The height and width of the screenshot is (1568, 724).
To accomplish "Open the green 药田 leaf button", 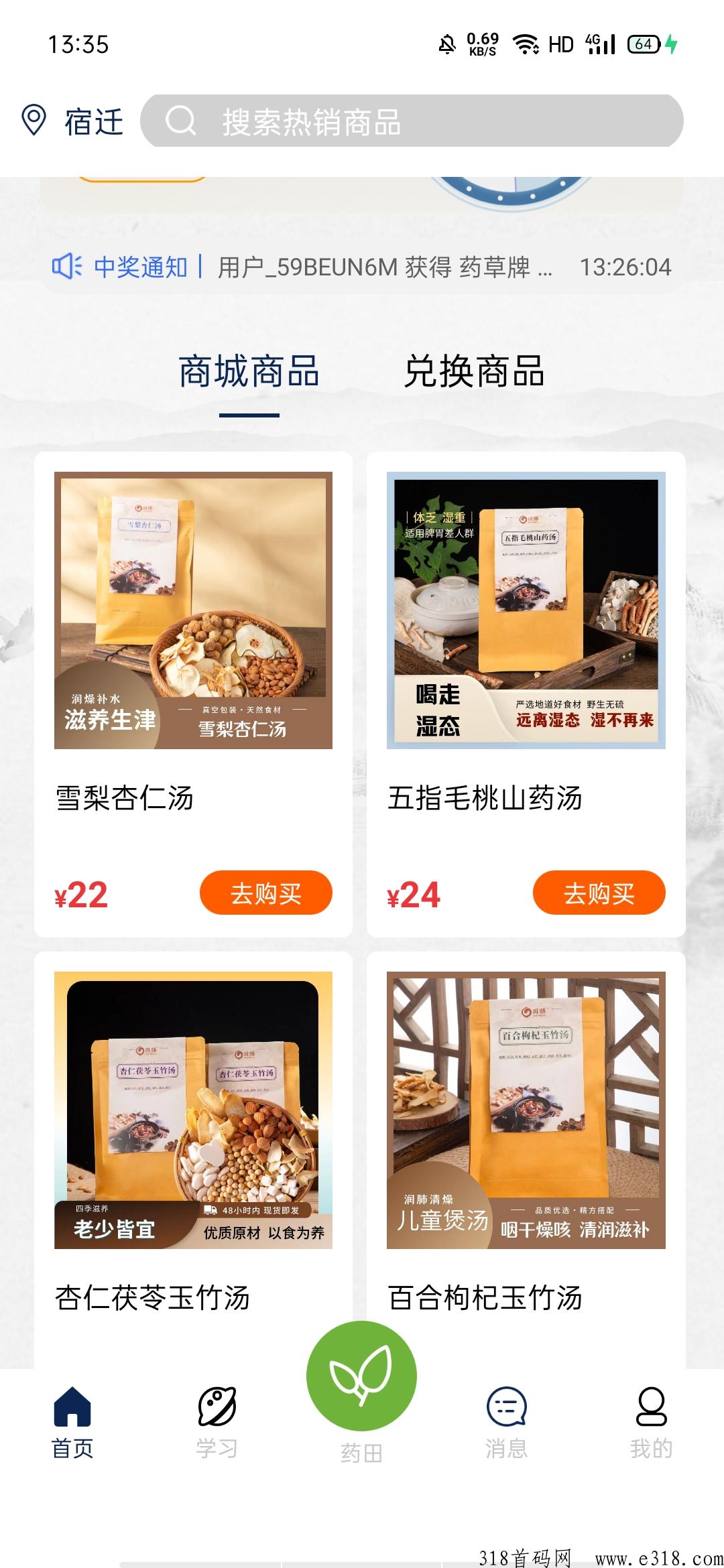I will 361,1376.
